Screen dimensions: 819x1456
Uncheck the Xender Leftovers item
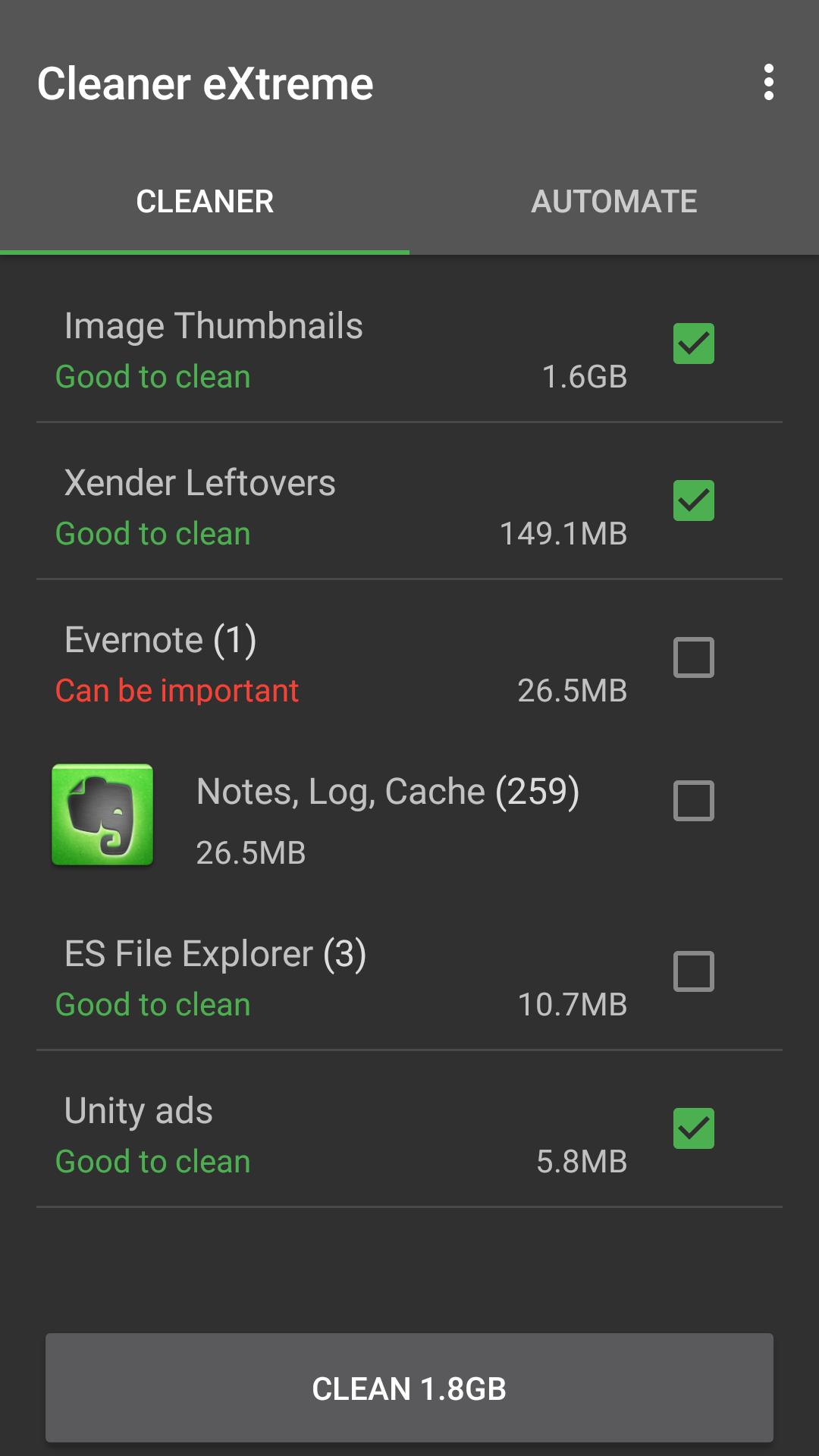coord(692,502)
